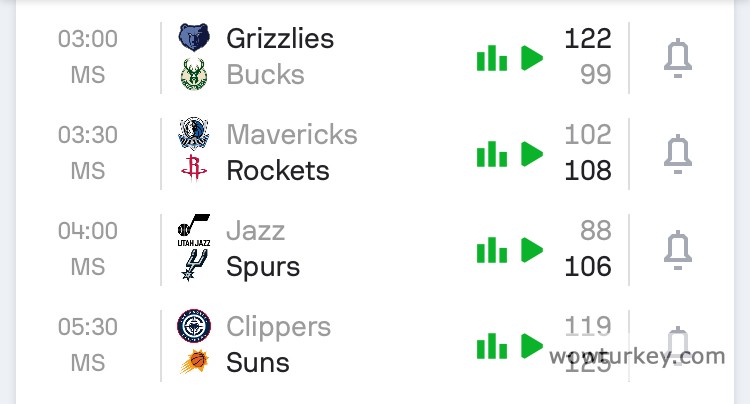Enable notifications bell for Jazz–Spurs game
Image resolution: width=750 pixels, height=404 pixels.
click(x=678, y=249)
